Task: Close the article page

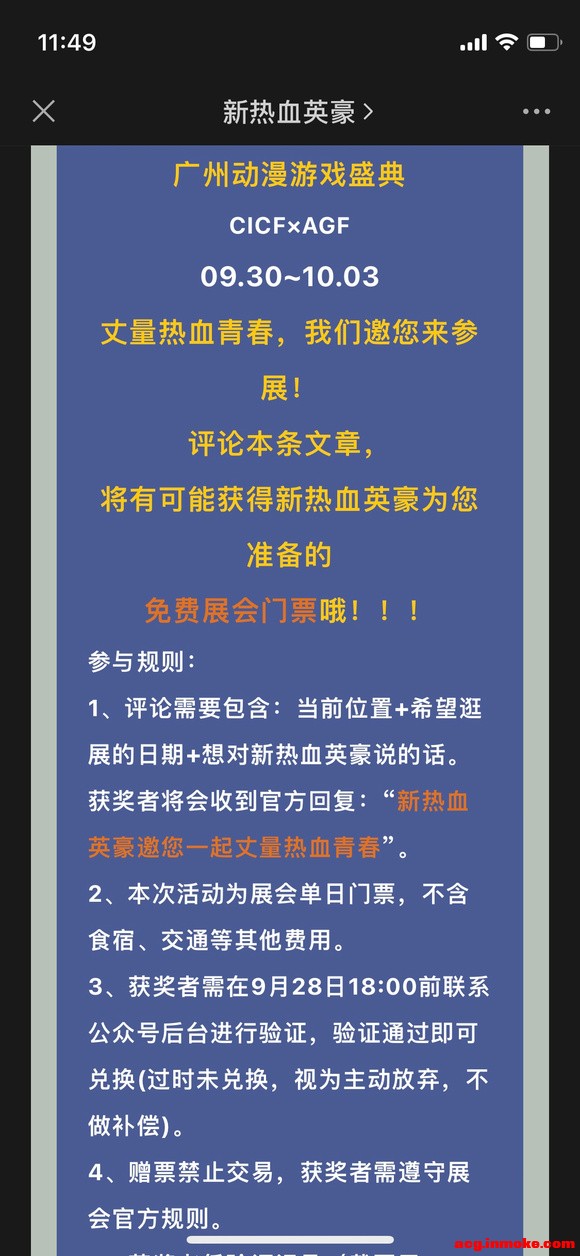Action: click(43, 111)
